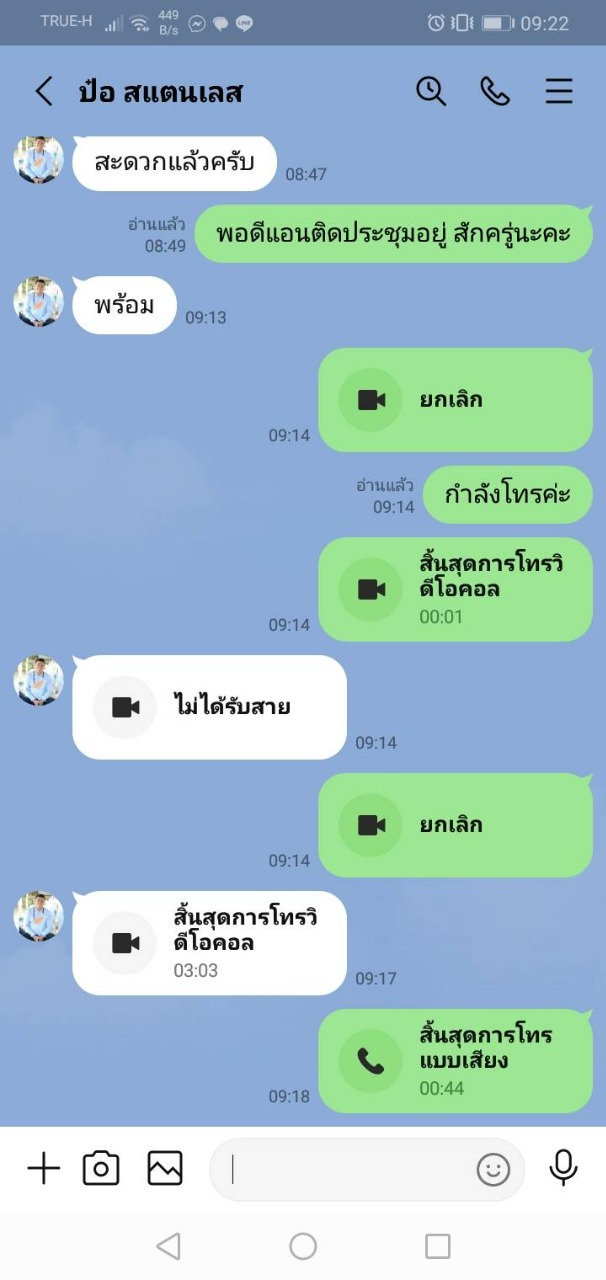This screenshot has height=1280, width=606.
Task: Tap the 00:44 ended voice call bubble
Action: click(455, 1060)
